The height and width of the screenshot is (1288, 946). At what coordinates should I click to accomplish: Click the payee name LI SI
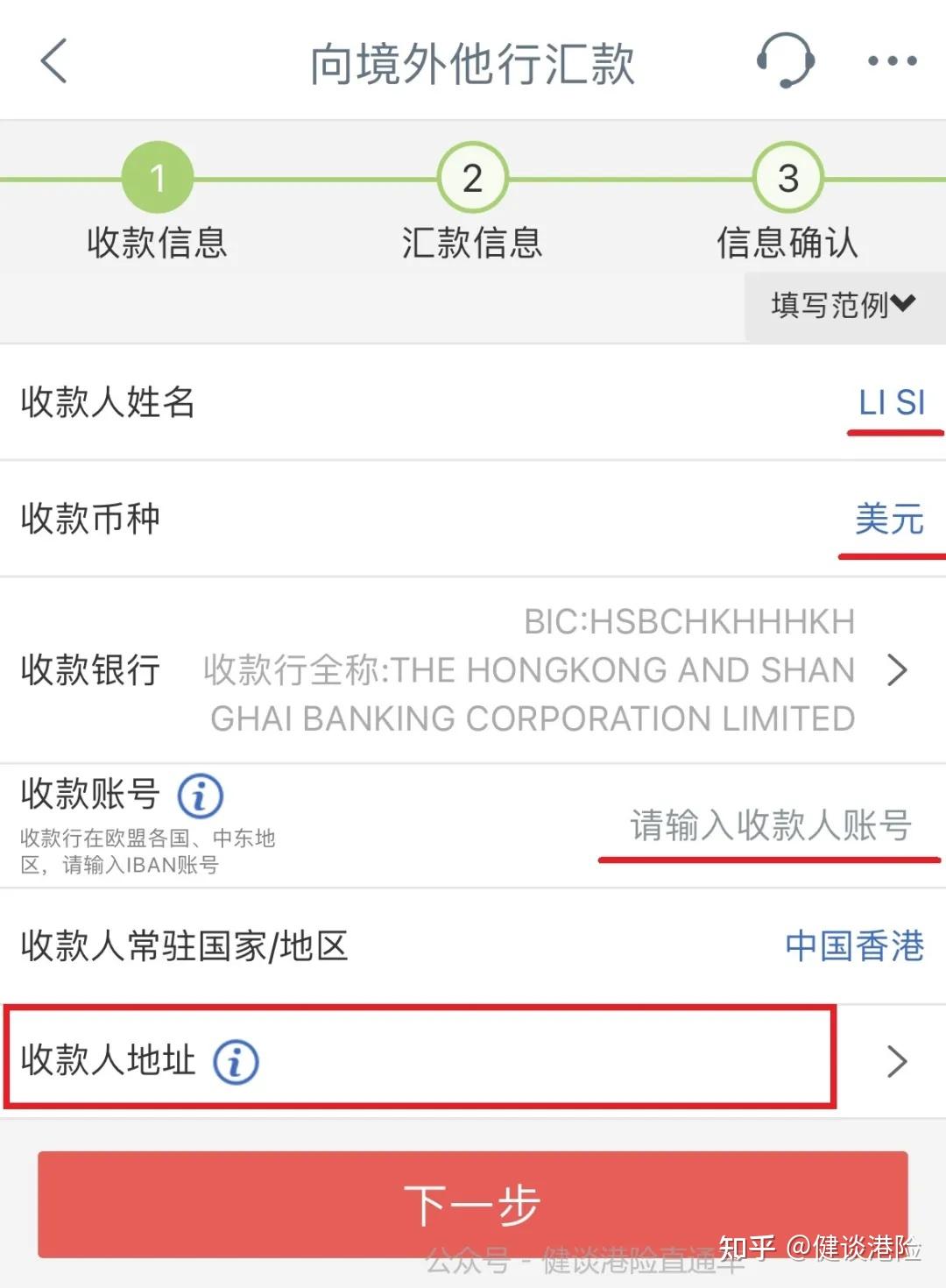[x=892, y=403]
